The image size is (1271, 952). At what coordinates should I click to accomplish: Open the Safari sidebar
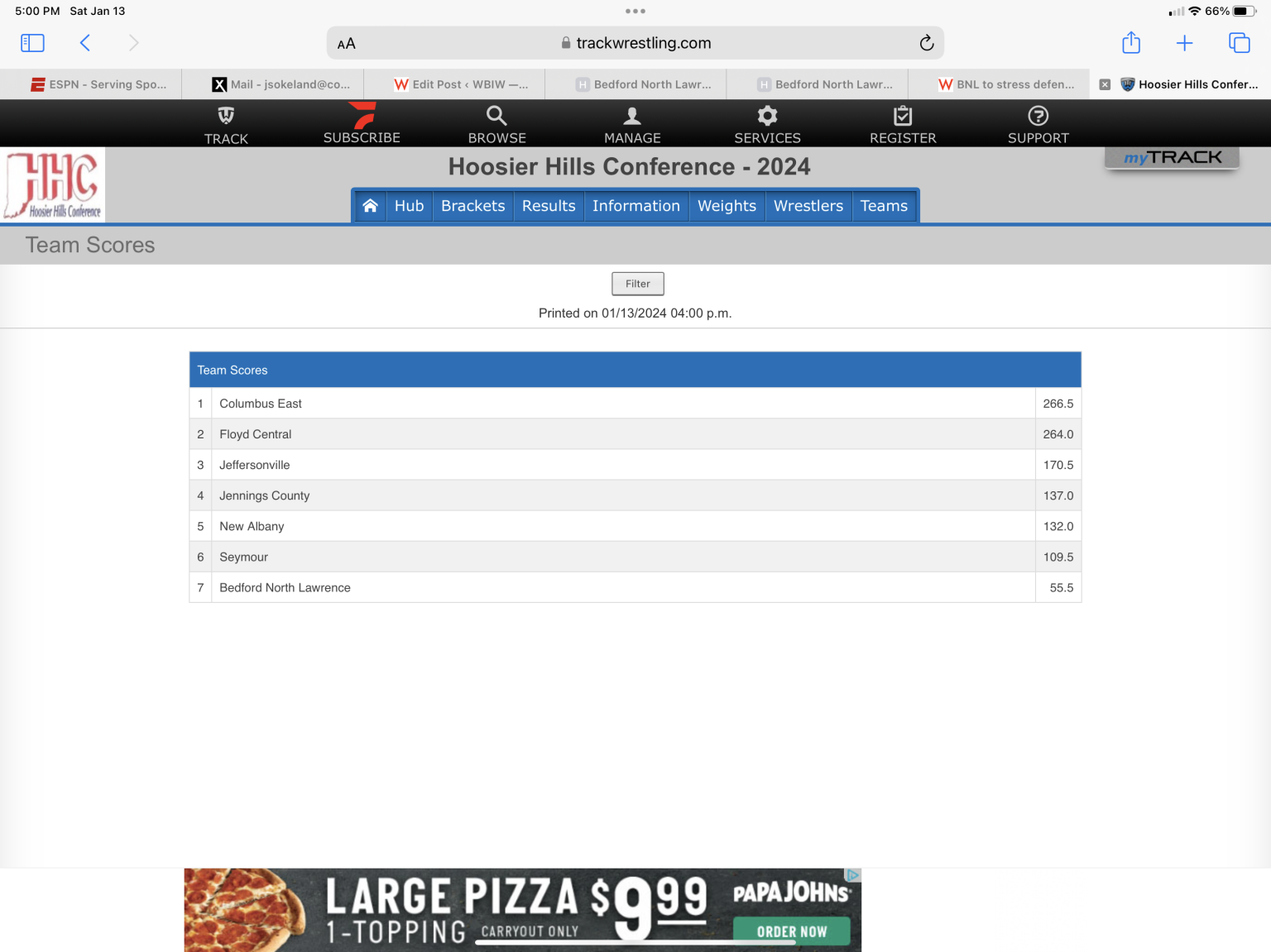point(32,43)
